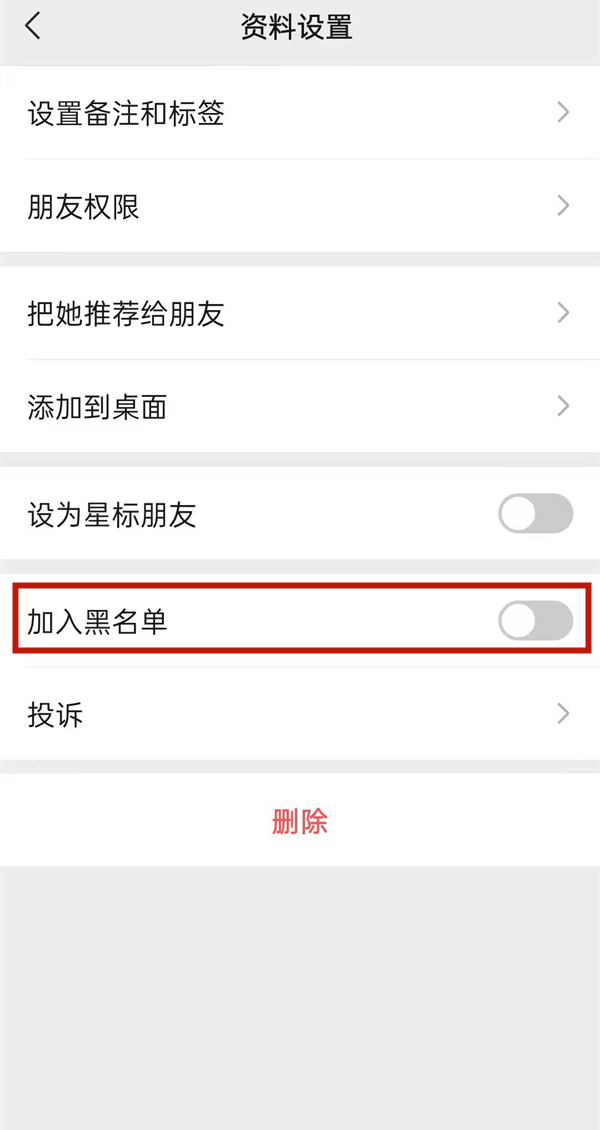The image size is (600, 1130).
Task: Open the 投诉 page
Action: click(300, 714)
